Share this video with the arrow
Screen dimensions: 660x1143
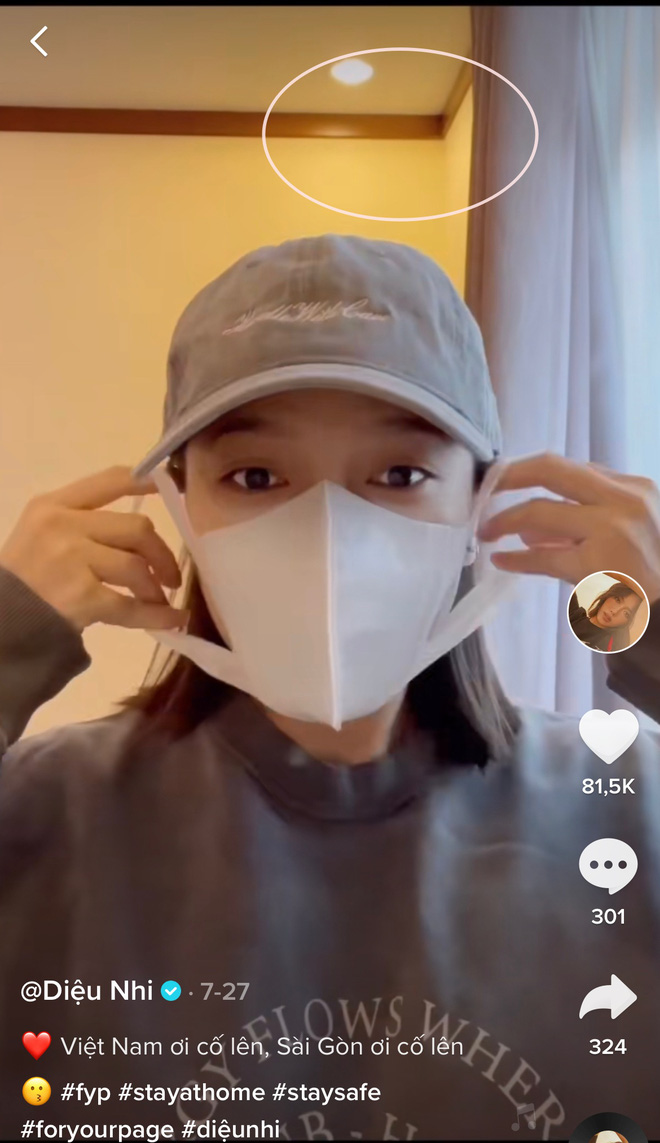tap(608, 997)
